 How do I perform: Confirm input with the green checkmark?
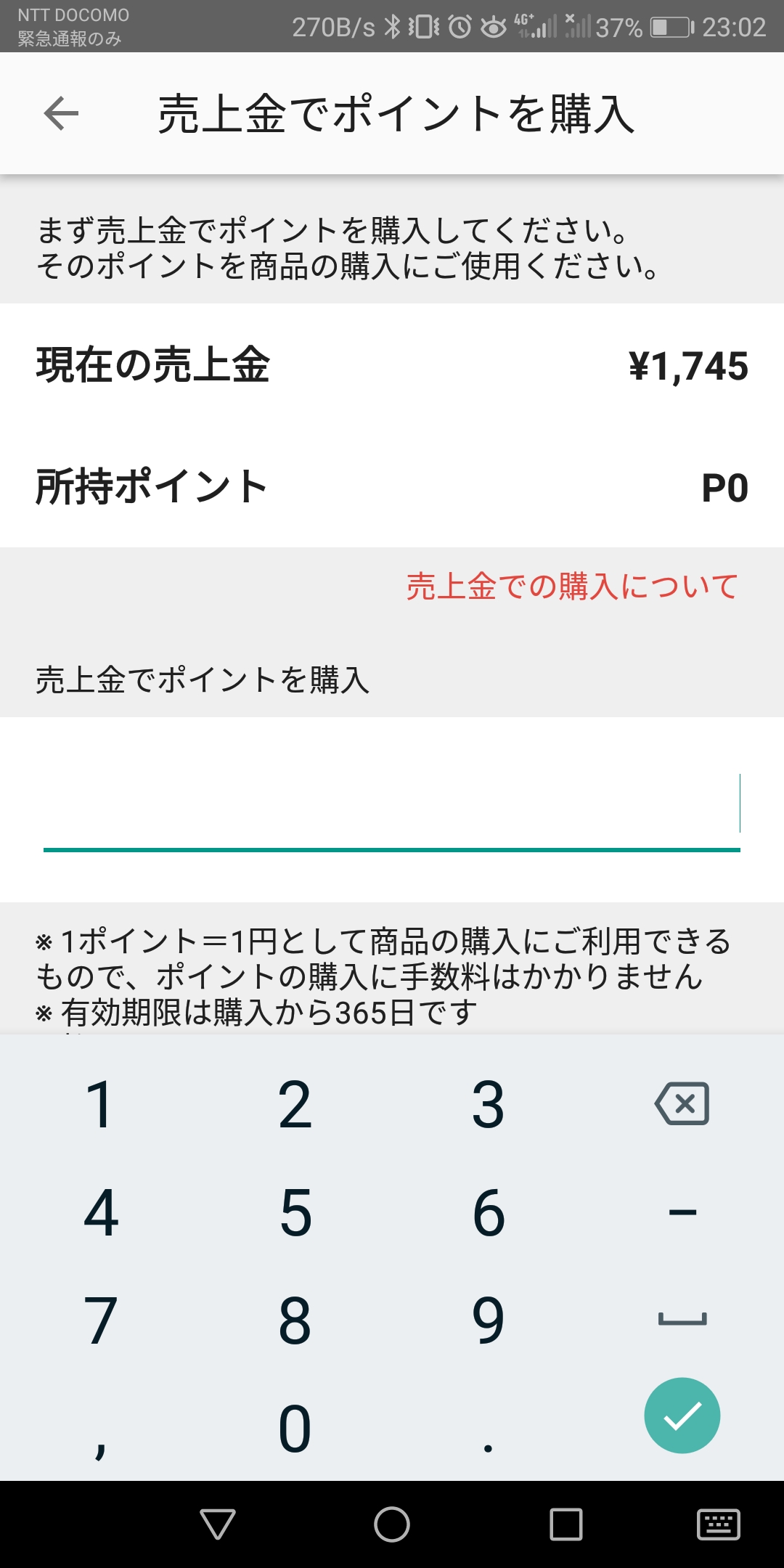pyautogui.click(x=682, y=1415)
